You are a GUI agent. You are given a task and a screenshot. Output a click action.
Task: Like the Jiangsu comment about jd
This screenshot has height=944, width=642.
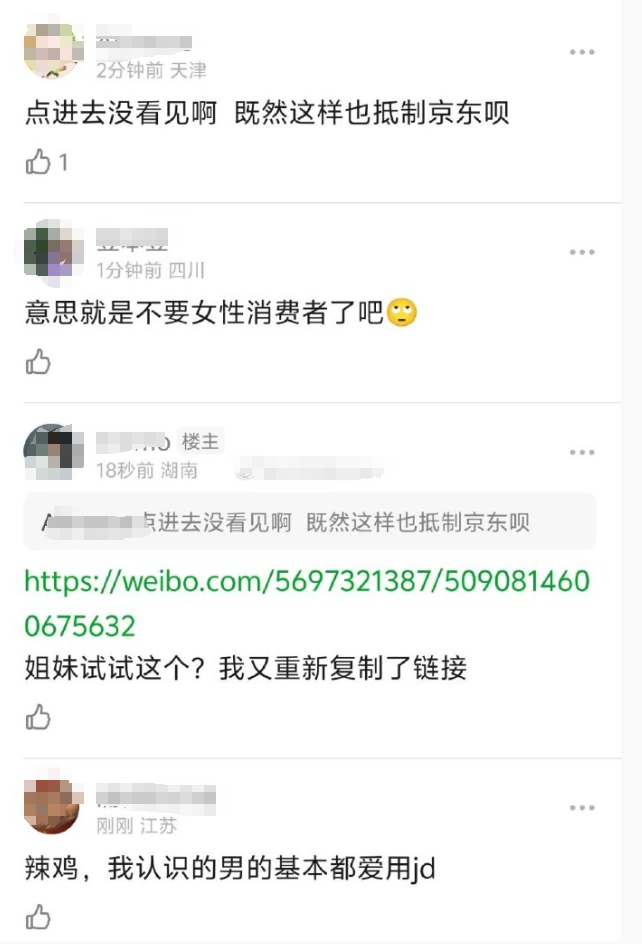(38, 916)
